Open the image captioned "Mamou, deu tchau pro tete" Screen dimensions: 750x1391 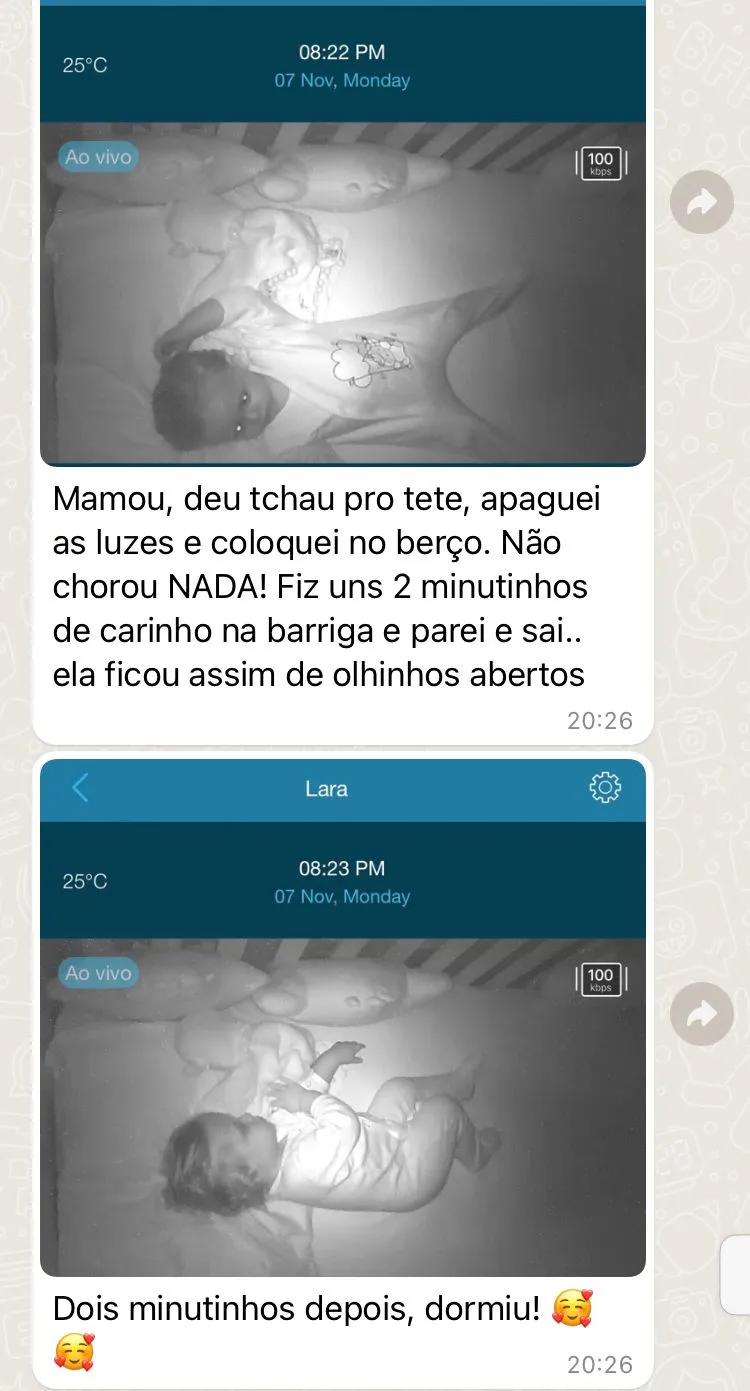(x=342, y=234)
